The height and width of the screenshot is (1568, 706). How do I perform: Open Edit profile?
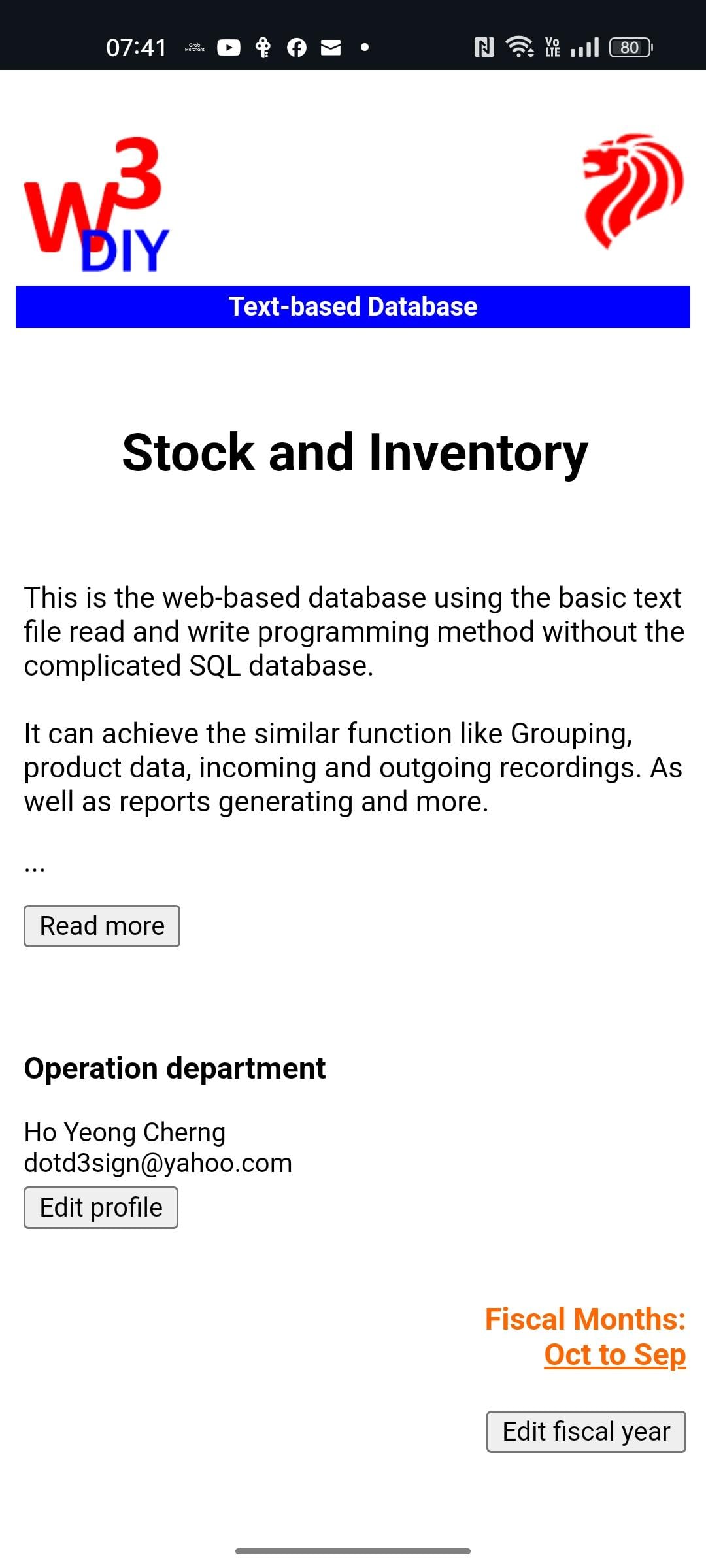[101, 1207]
